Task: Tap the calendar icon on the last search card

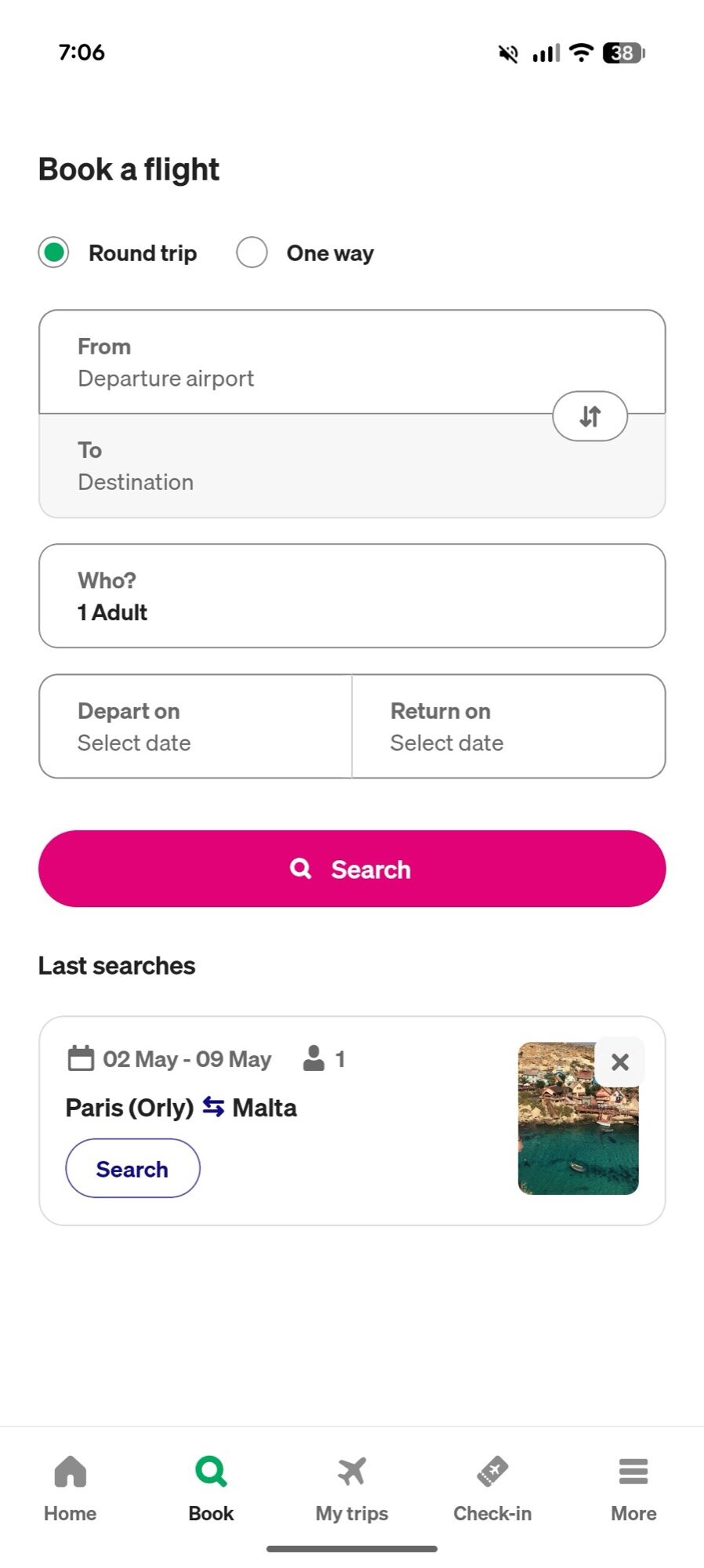Action: pos(81,1058)
